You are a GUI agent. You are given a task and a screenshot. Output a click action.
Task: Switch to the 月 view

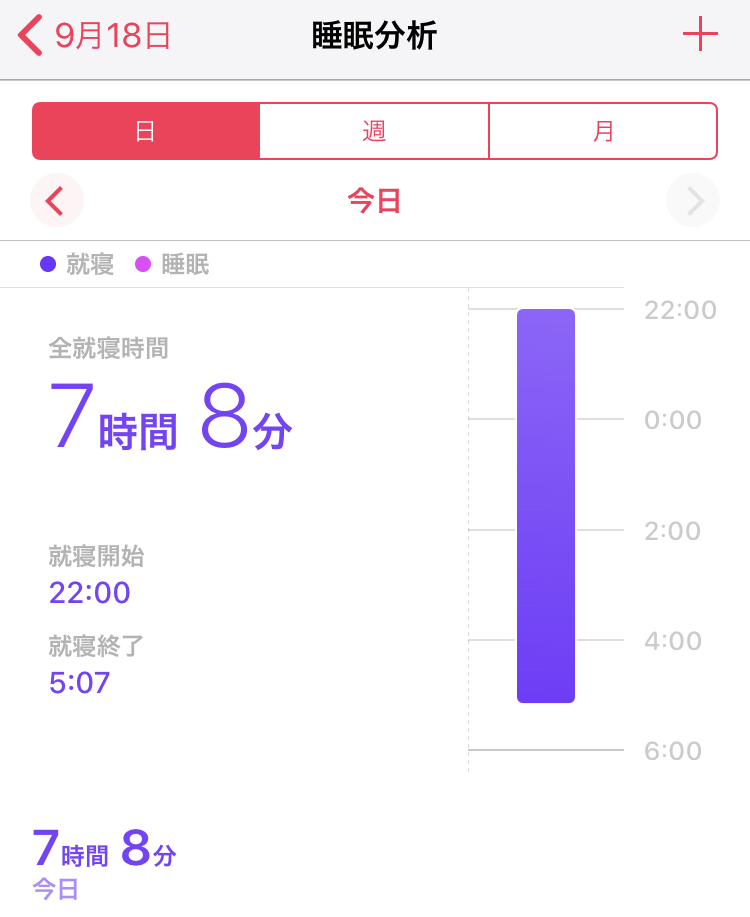pos(603,131)
